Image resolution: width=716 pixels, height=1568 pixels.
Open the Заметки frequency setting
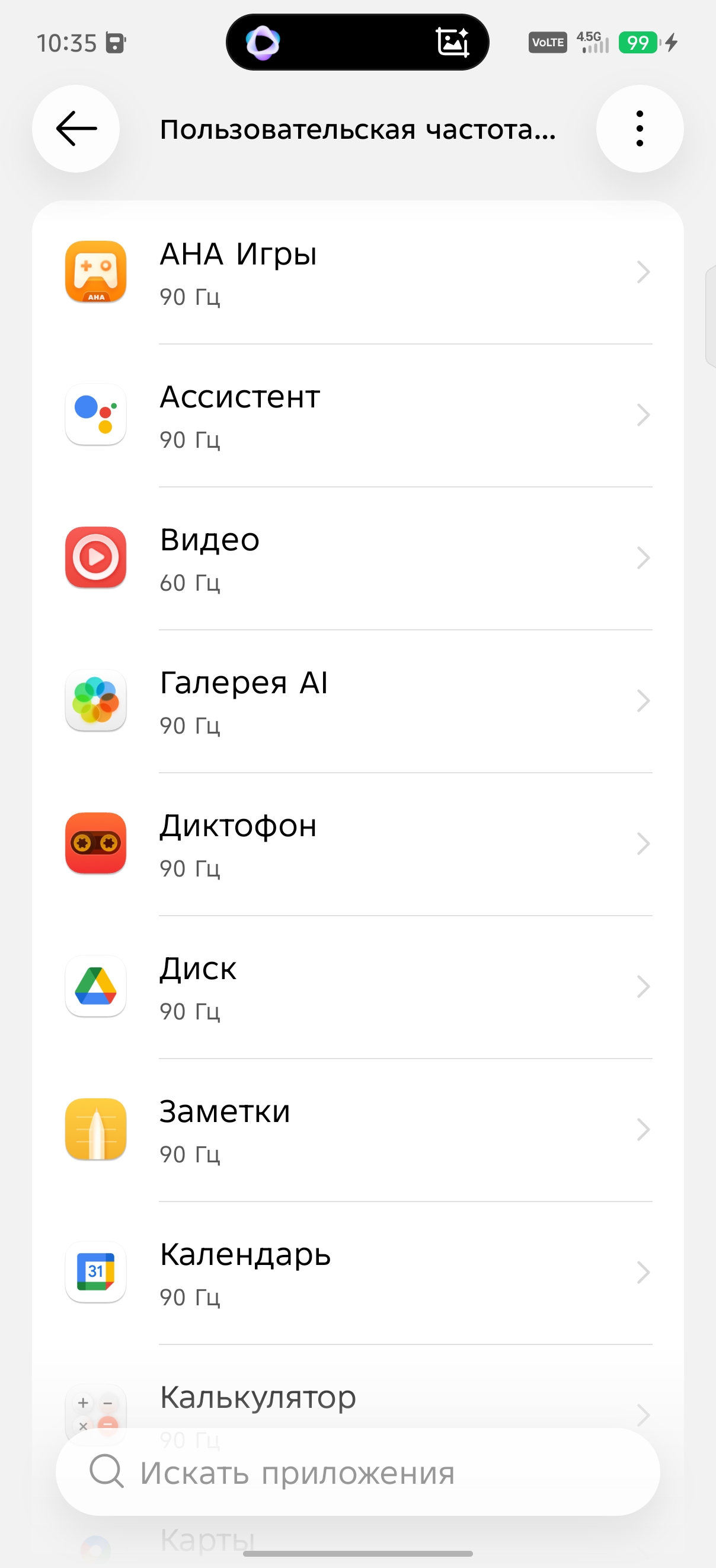coord(357,1131)
